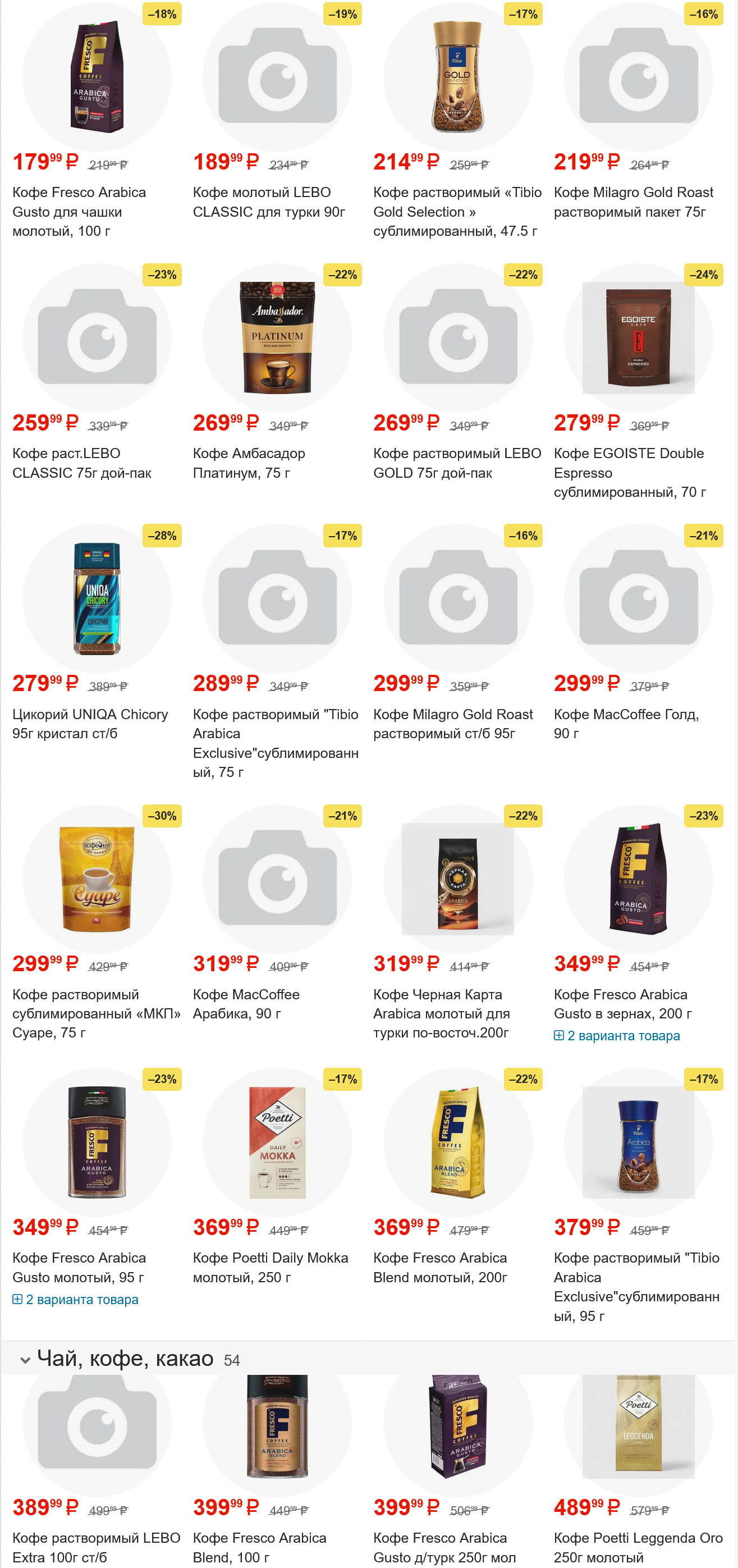Open Кофе MacCoffee Арабика 90 г card

tap(246, 1003)
